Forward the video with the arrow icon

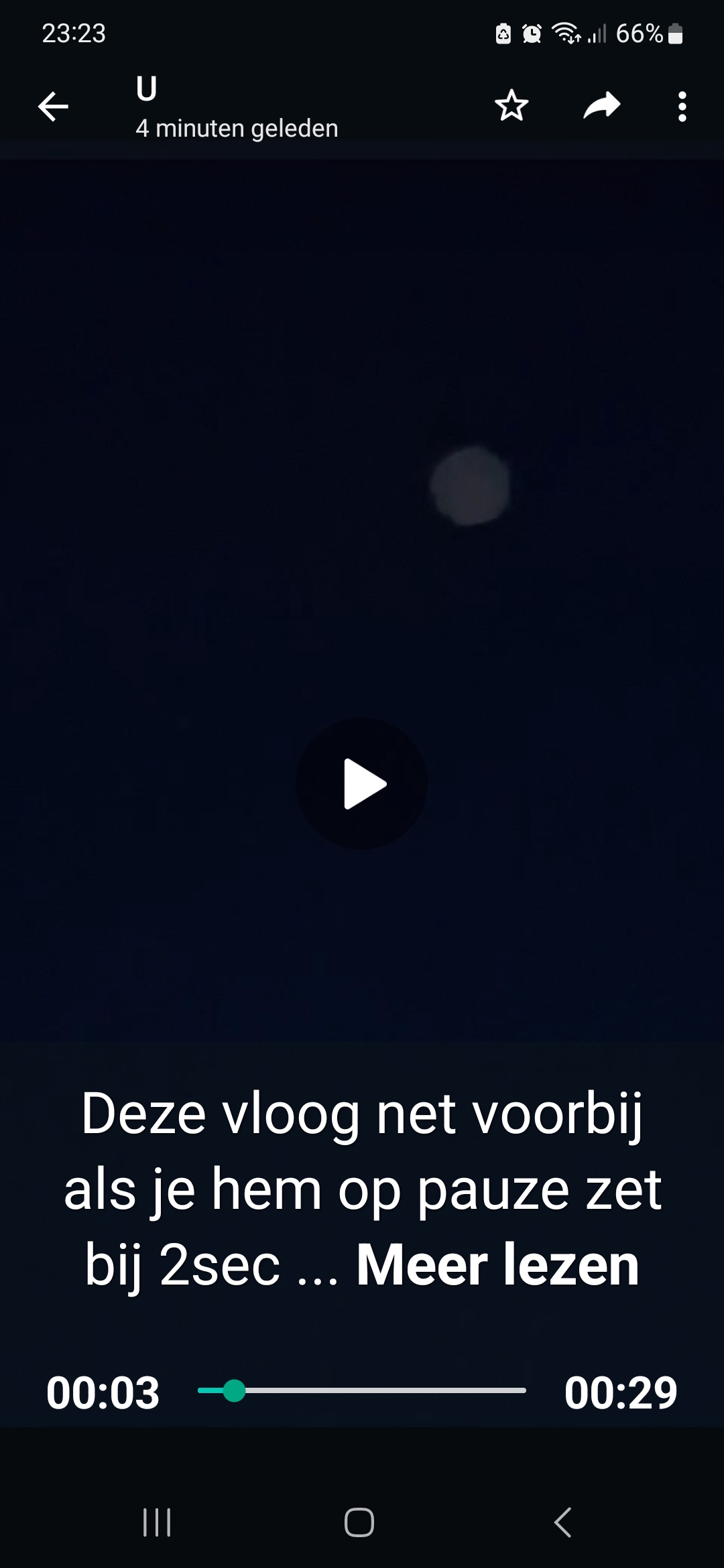pos(601,106)
